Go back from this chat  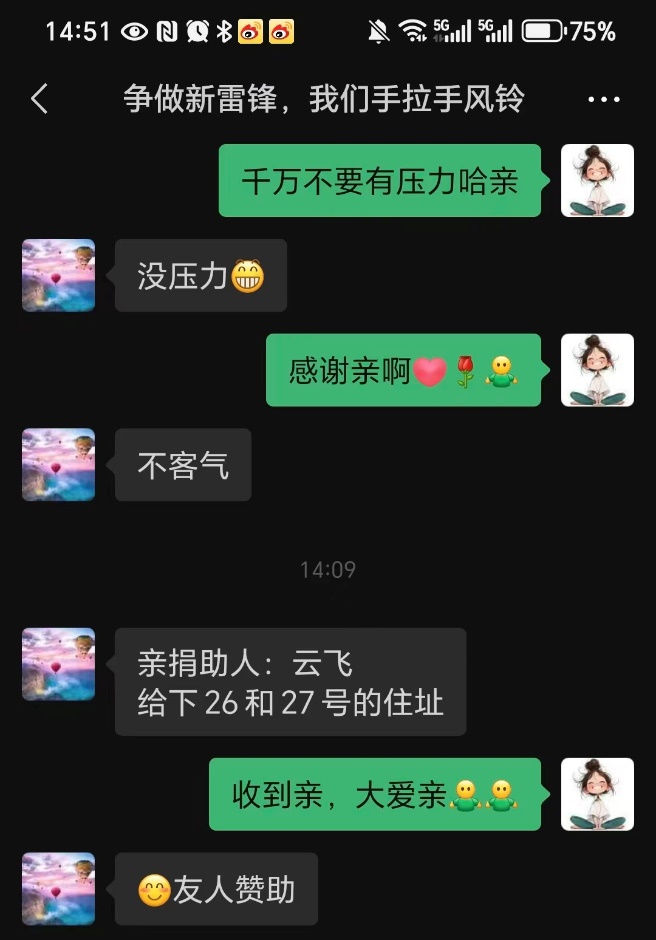pyautogui.click(x=39, y=99)
